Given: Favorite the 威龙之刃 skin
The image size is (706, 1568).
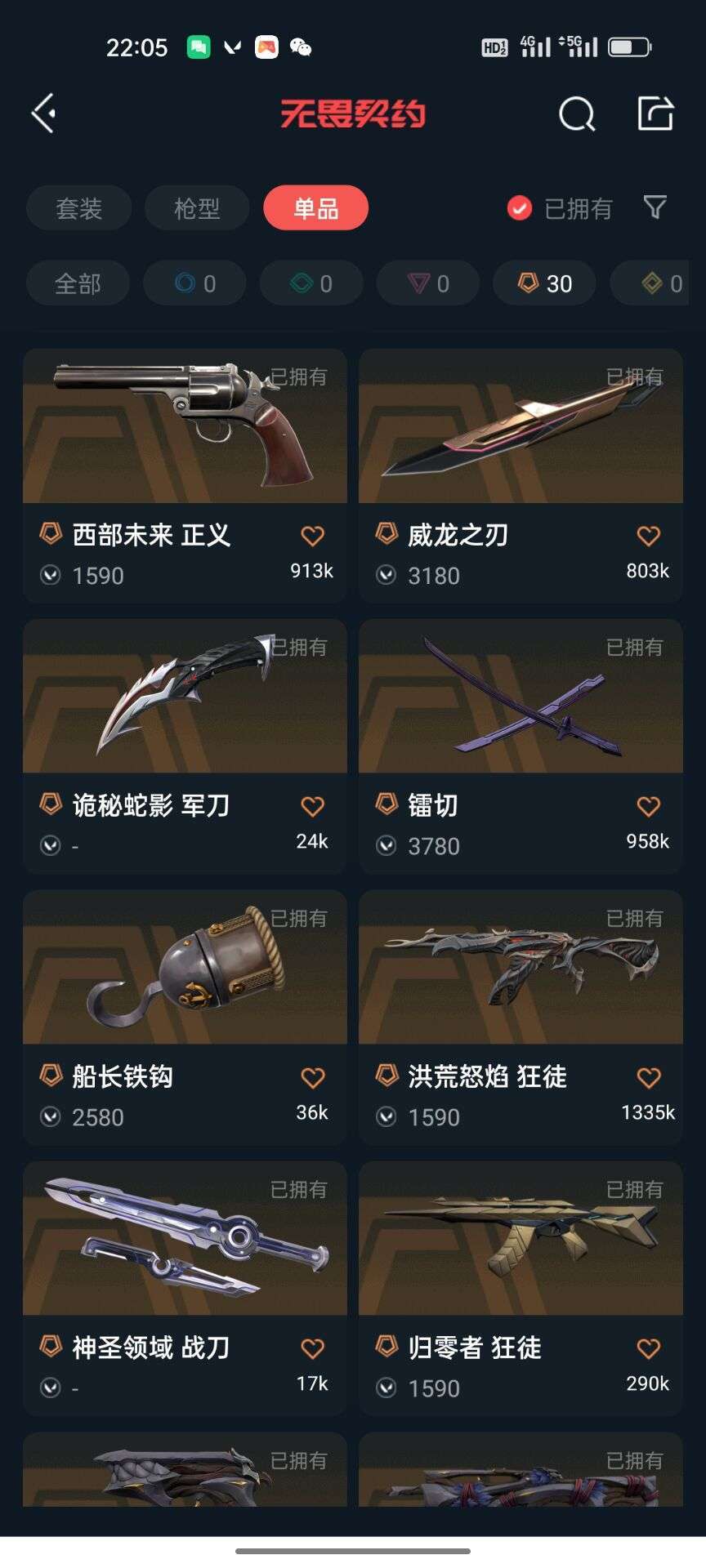Looking at the screenshot, I should [648, 536].
